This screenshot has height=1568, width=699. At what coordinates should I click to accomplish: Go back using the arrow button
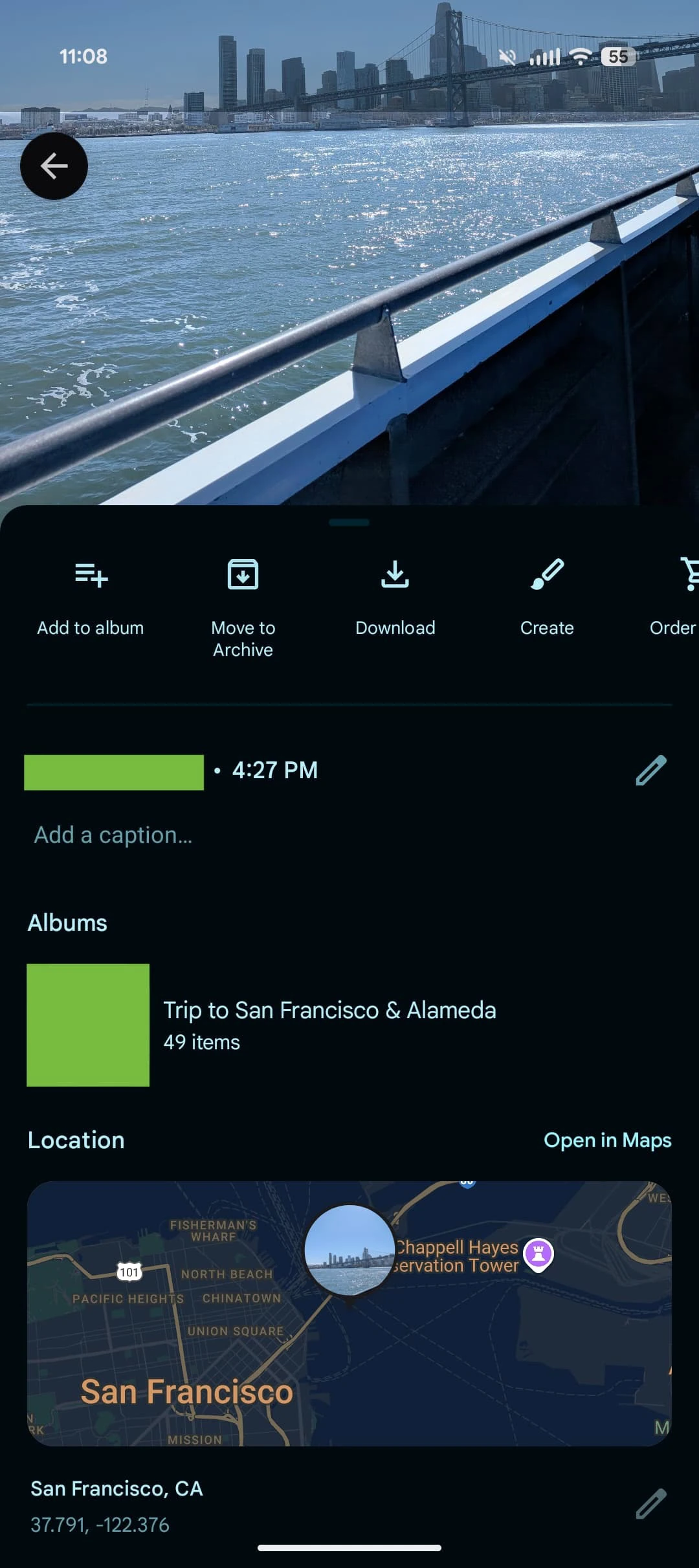pos(54,166)
